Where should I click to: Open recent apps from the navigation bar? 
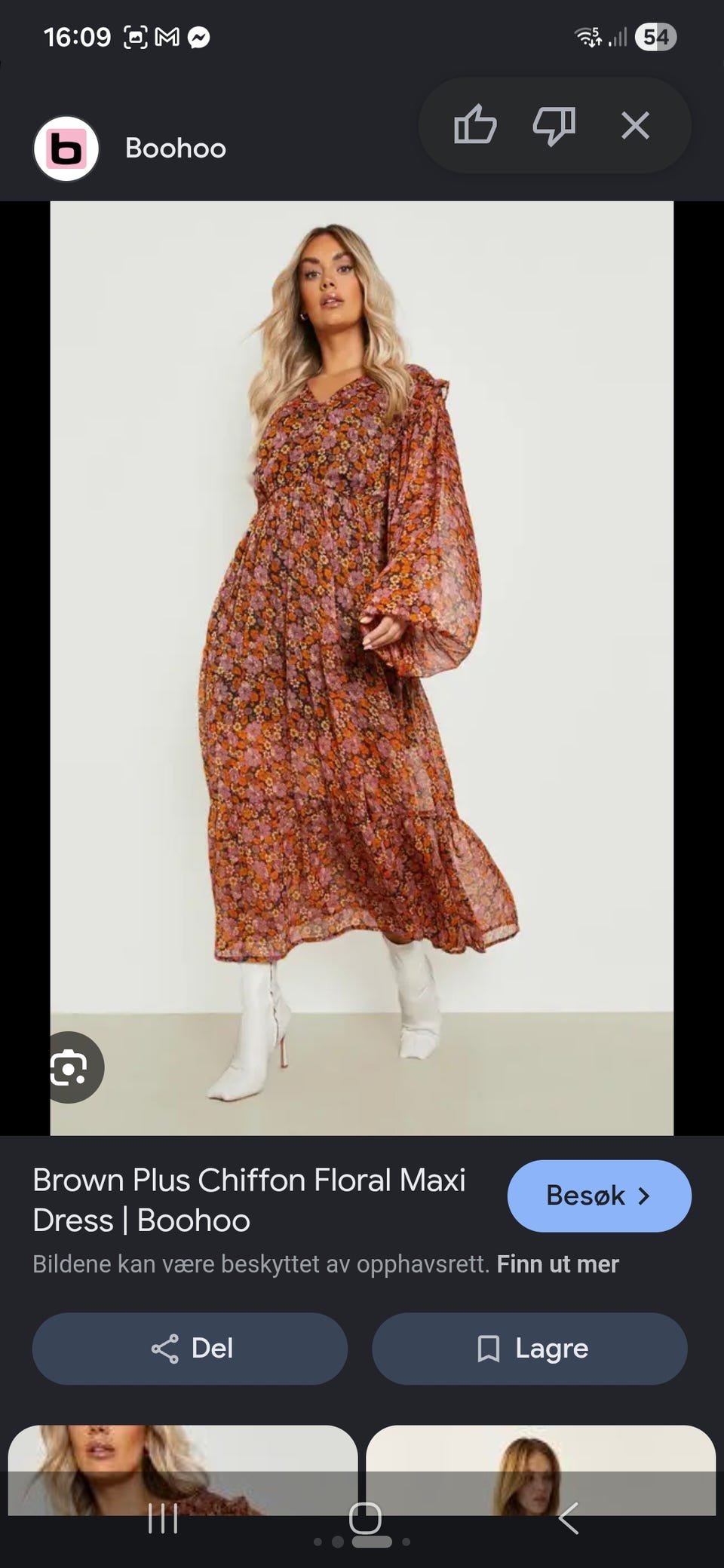click(x=163, y=1517)
